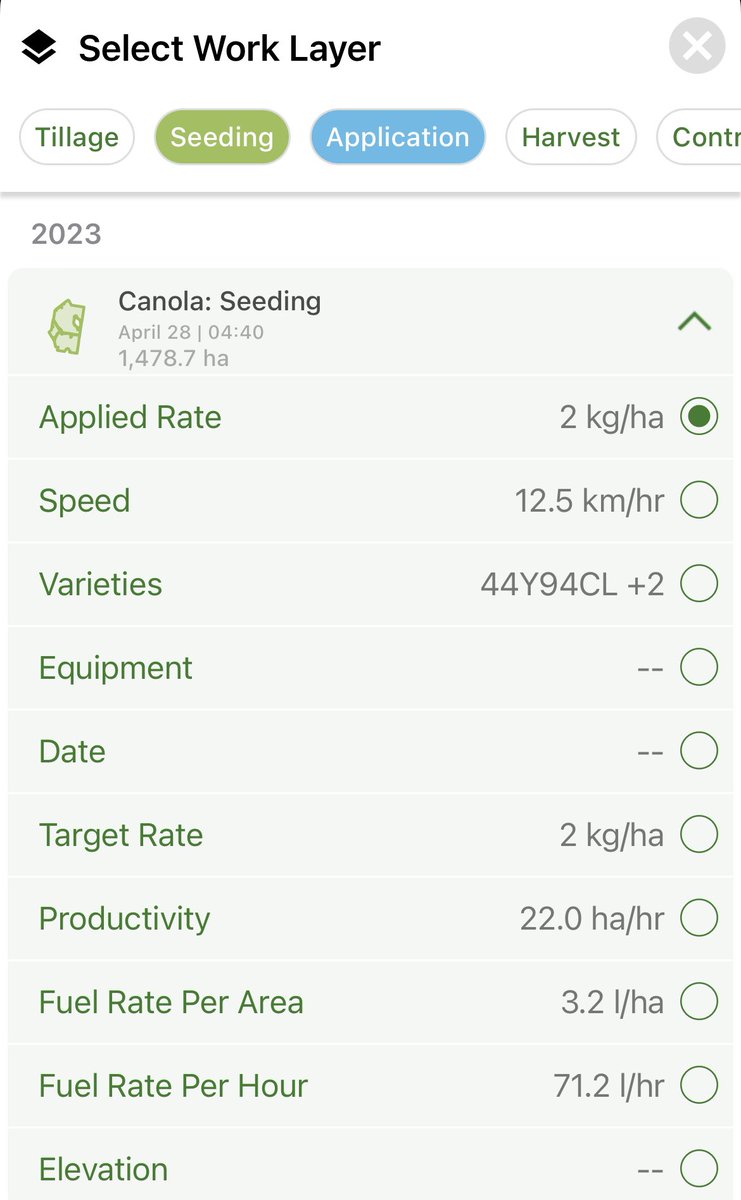This screenshot has height=1200, width=741.
Task: Choose Target Rate as the layer
Action: point(698,835)
